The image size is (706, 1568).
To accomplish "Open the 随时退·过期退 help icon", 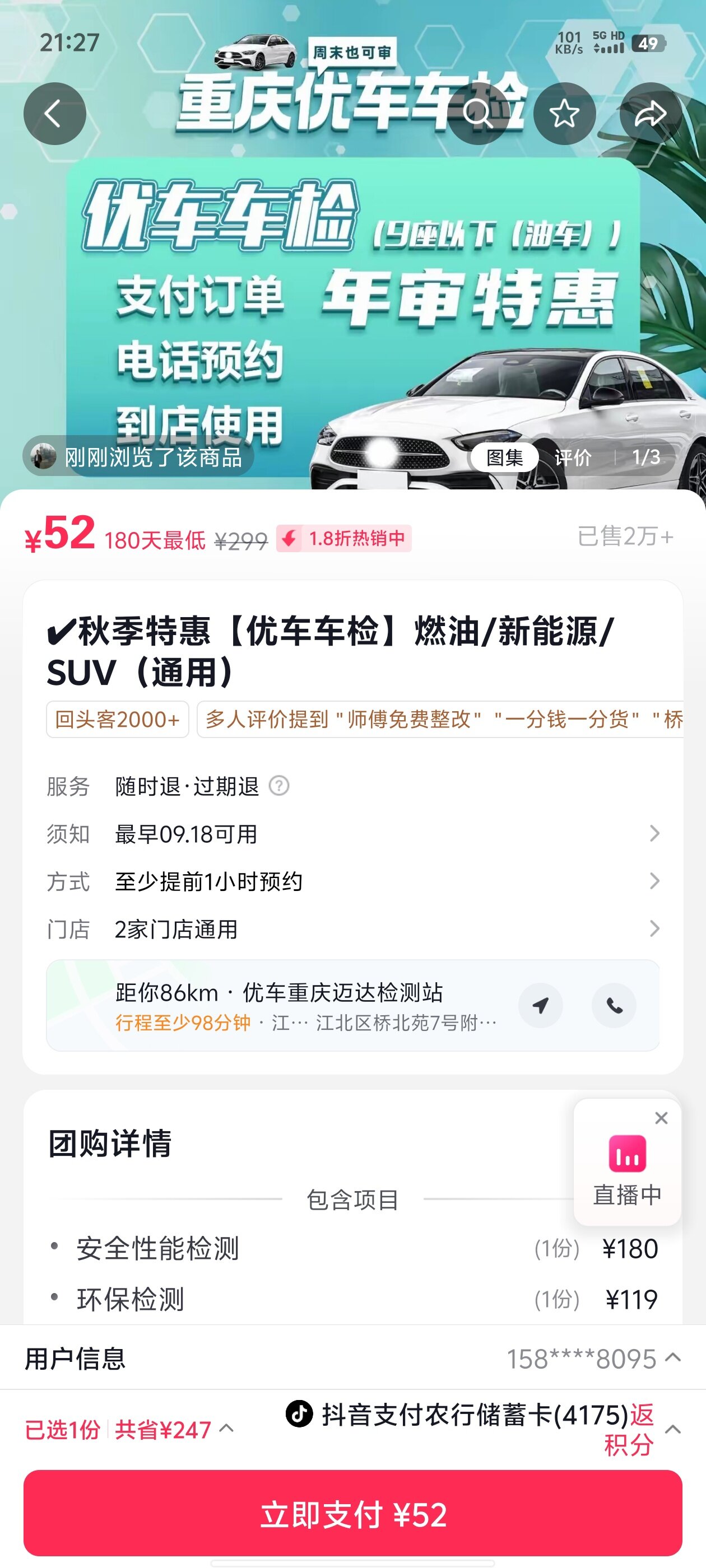I will point(279,786).
